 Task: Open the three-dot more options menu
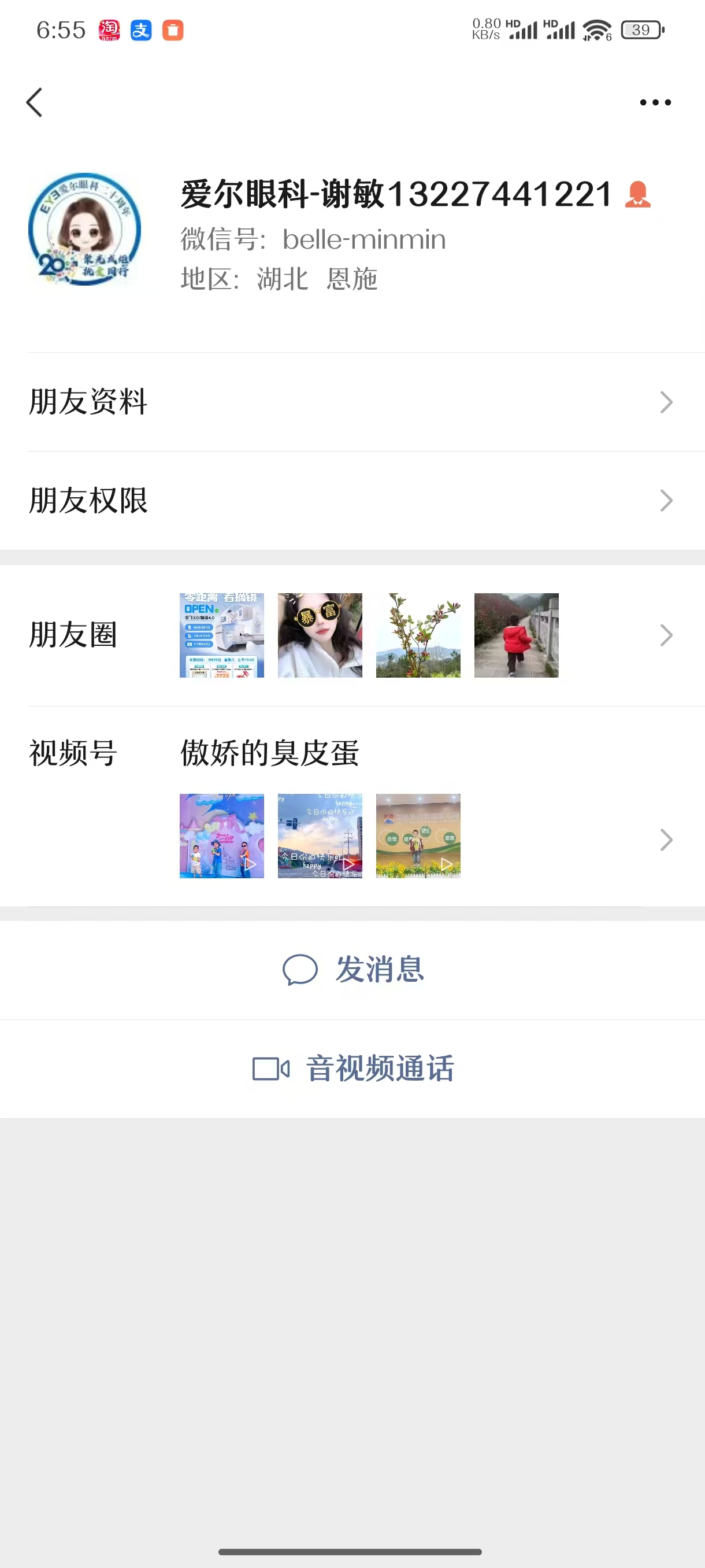point(655,102)
